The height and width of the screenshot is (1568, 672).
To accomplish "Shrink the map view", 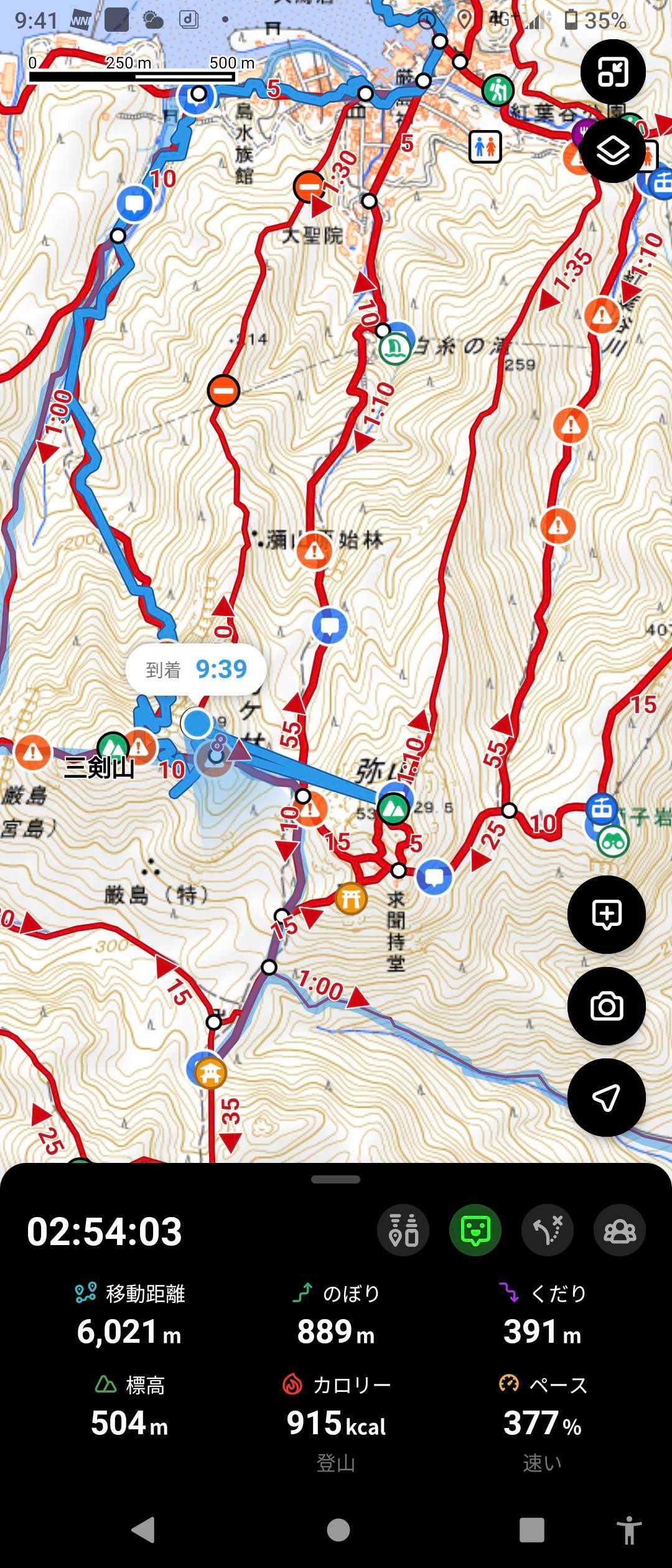I will pyautogui.click(x=613, y=72).
